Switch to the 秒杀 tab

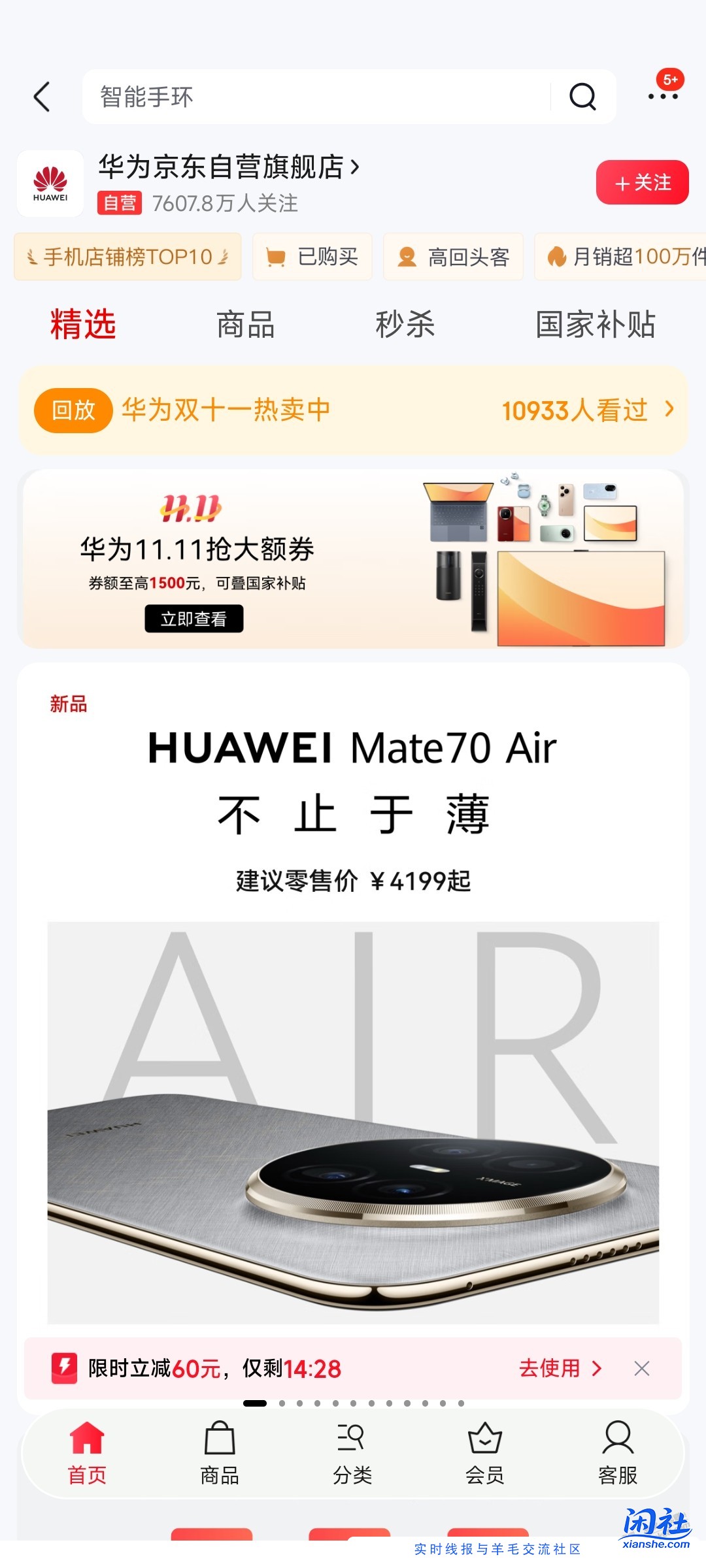405,324
